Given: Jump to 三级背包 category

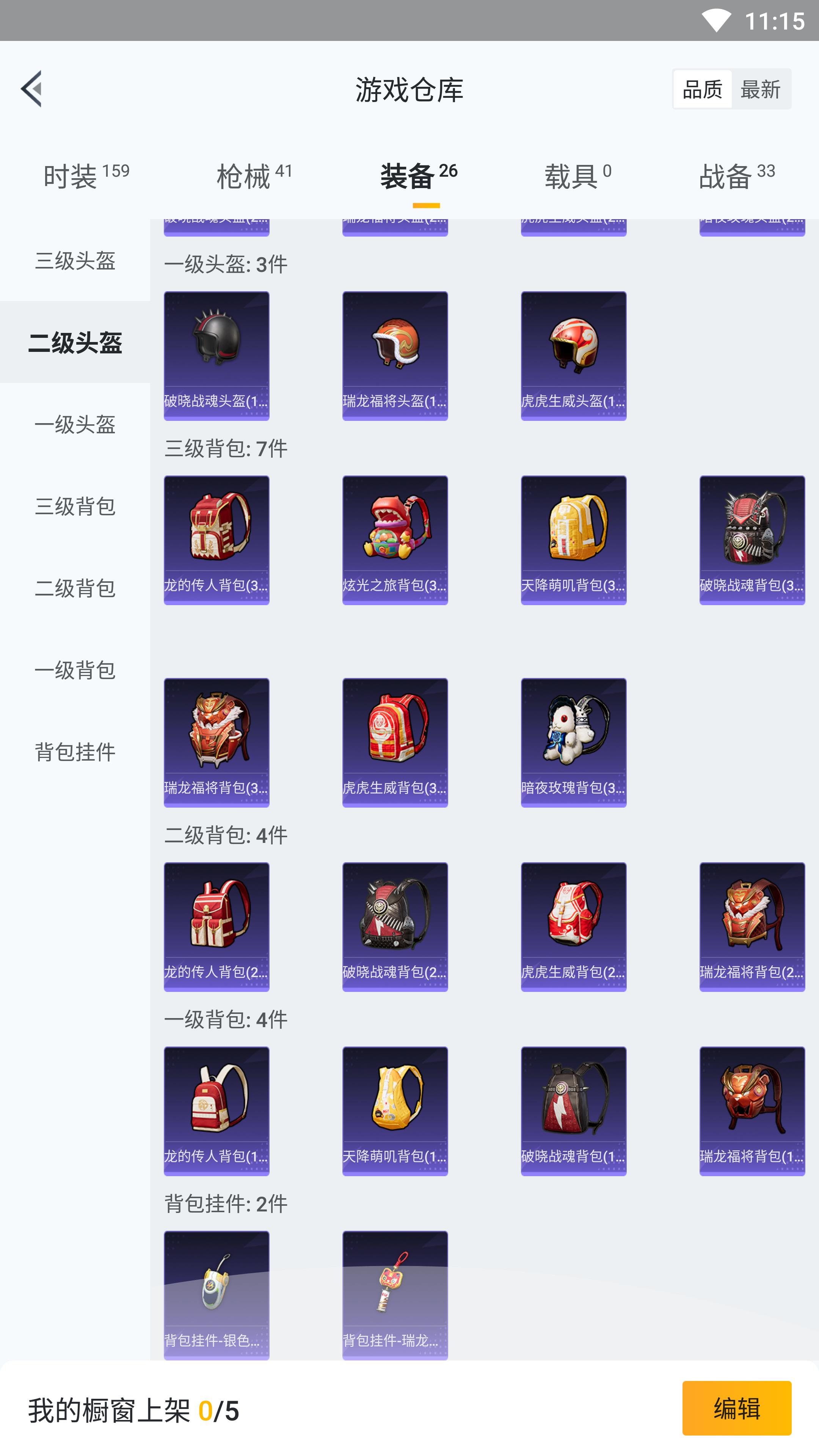Looking at the screenshot, I should click(75, 507).
